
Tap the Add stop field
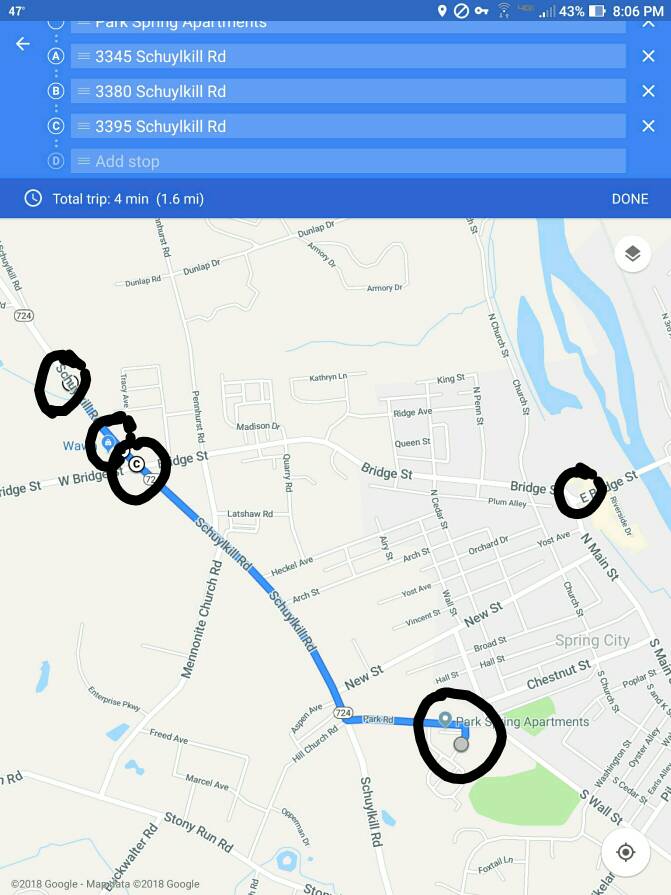(x=350, y=161)
